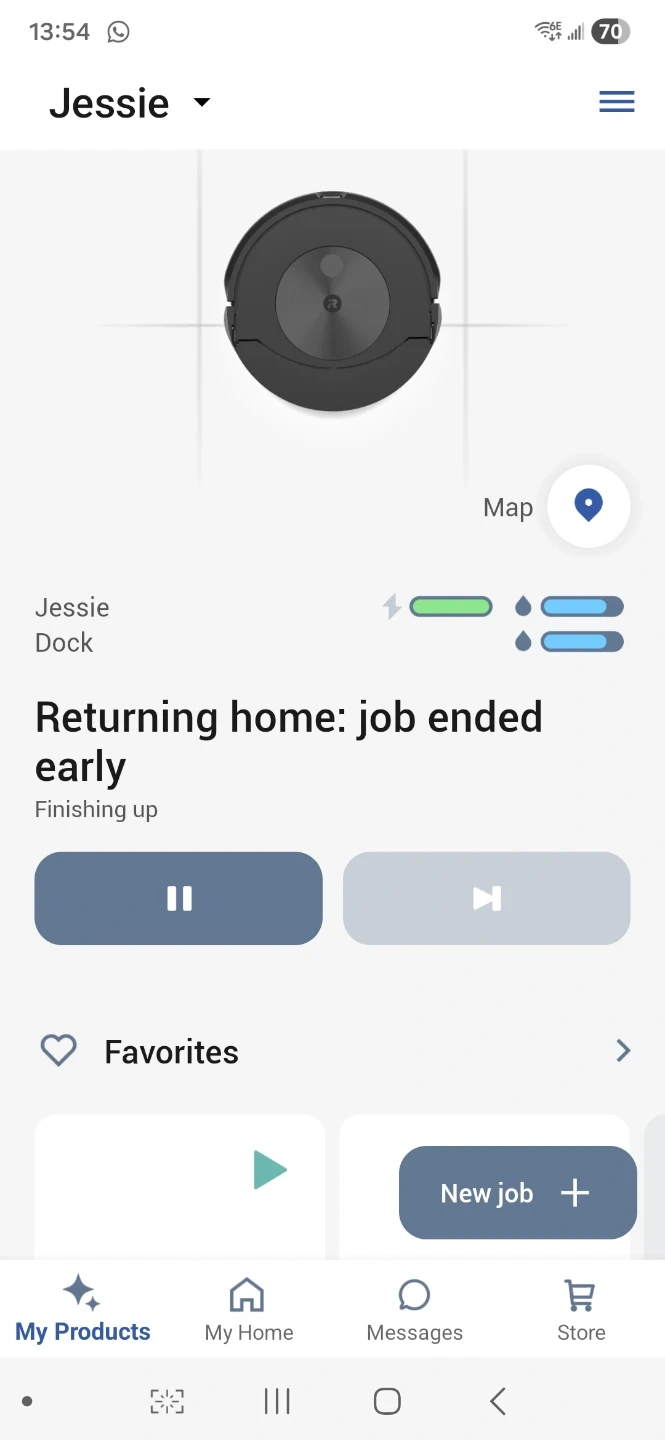Screen dimensions: 665x1440
Task: Open recent apps from the navigation bar
Action: tap(277, 1401)
